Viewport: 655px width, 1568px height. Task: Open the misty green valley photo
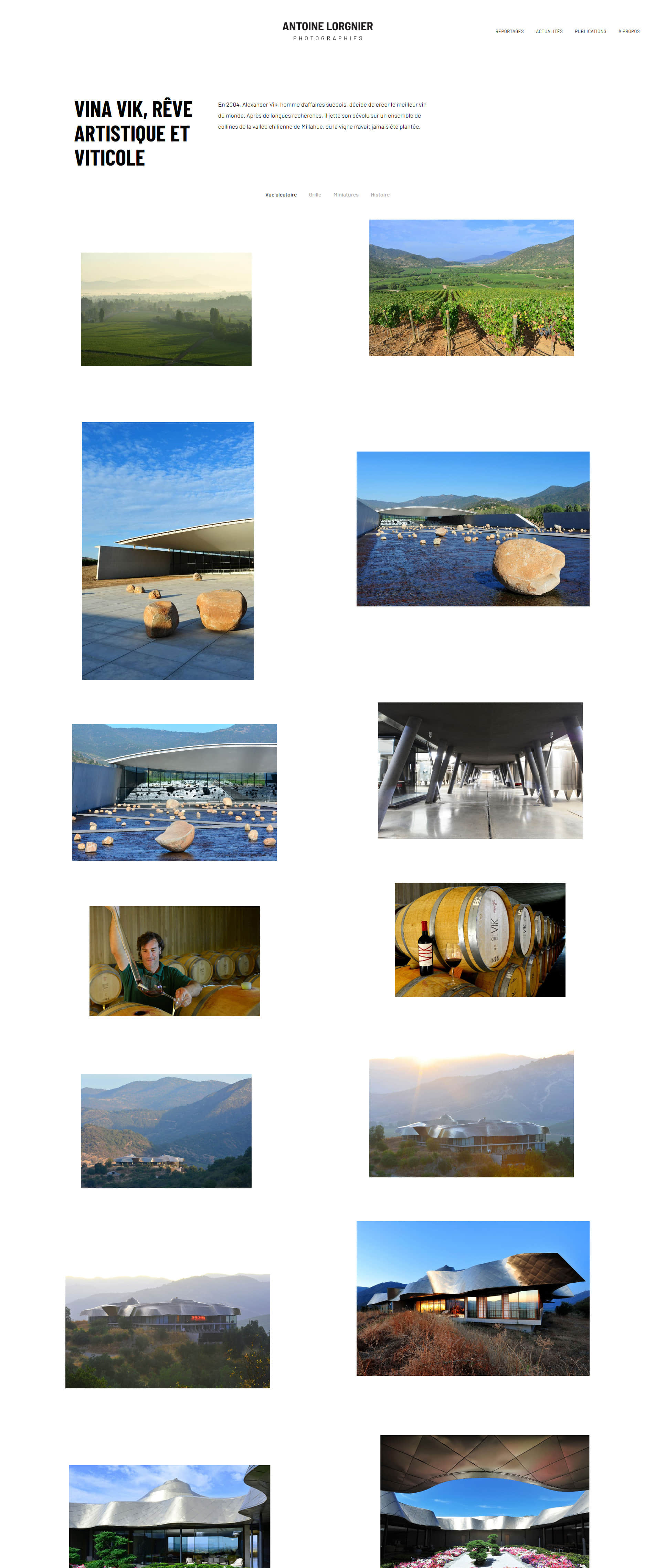coord(166,309)
